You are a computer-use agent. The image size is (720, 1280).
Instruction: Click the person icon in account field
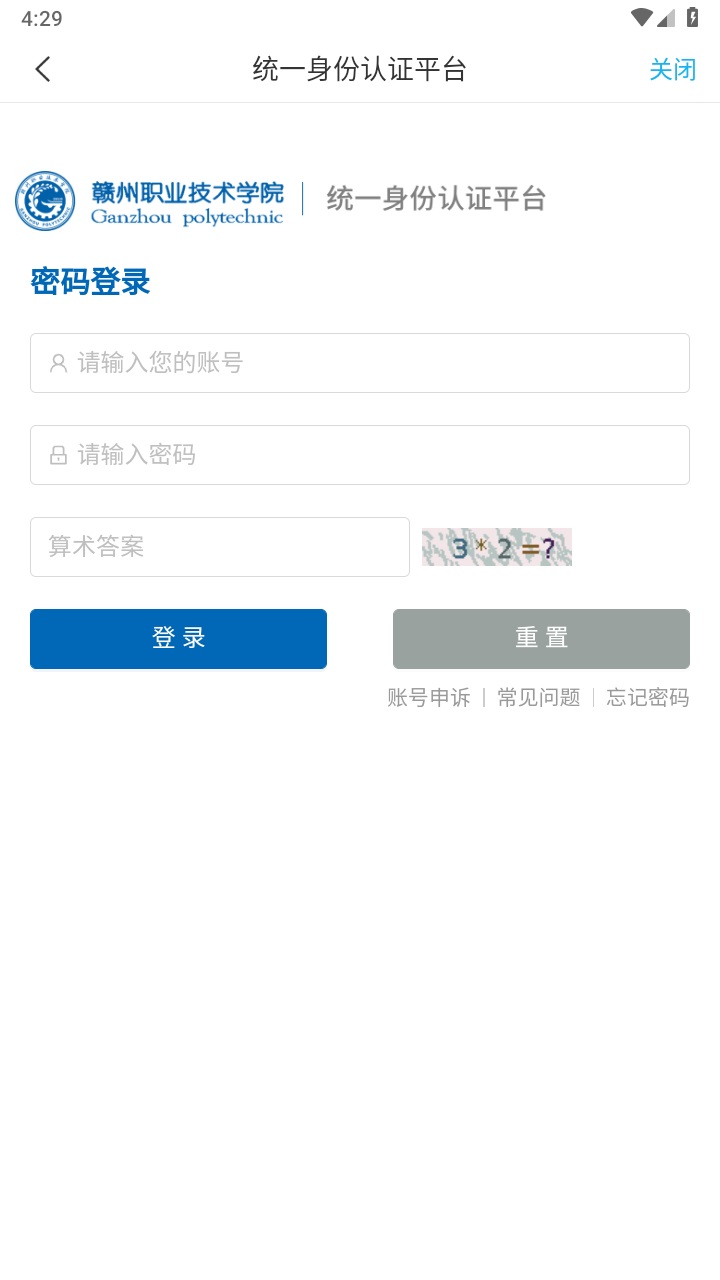coord(56,363)
